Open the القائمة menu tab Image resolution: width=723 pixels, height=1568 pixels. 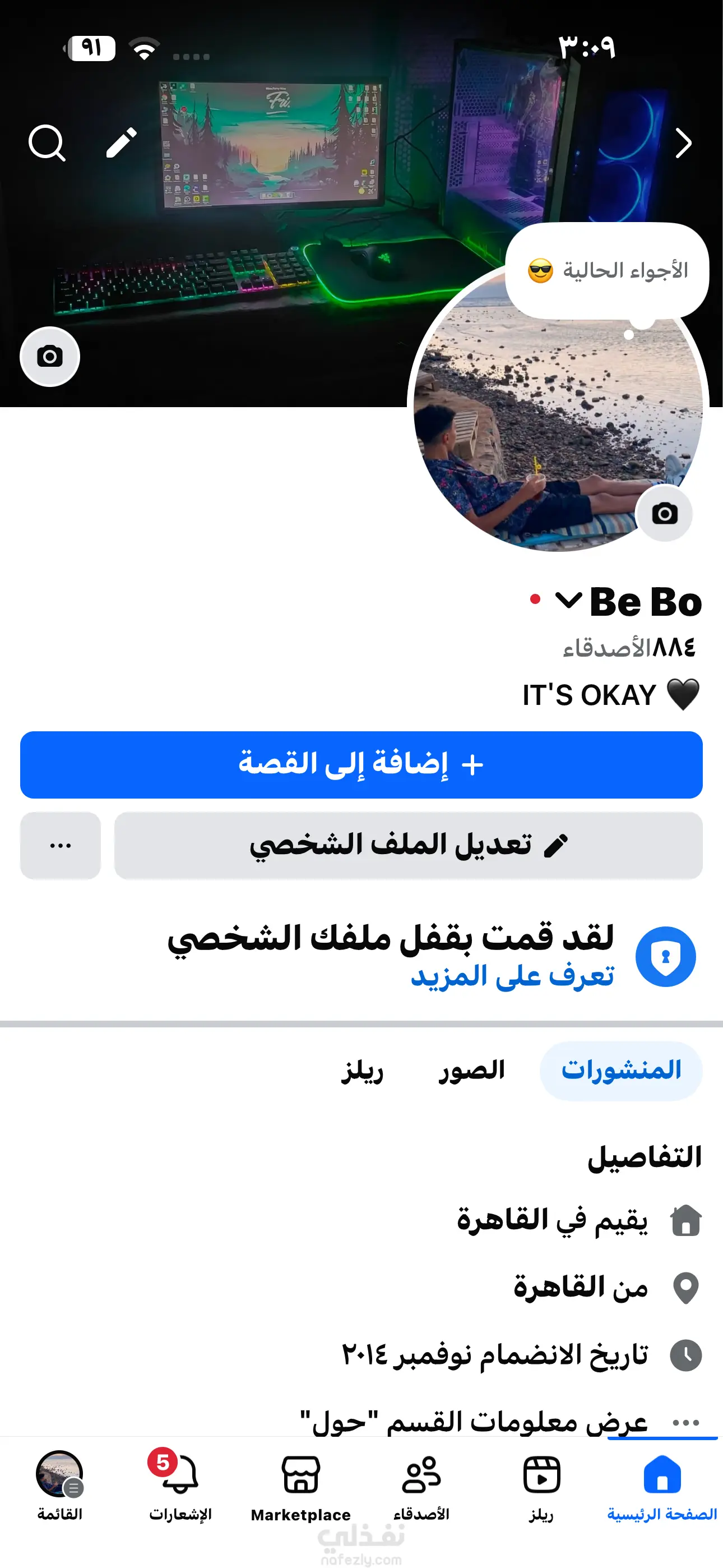pos(59,1484)
